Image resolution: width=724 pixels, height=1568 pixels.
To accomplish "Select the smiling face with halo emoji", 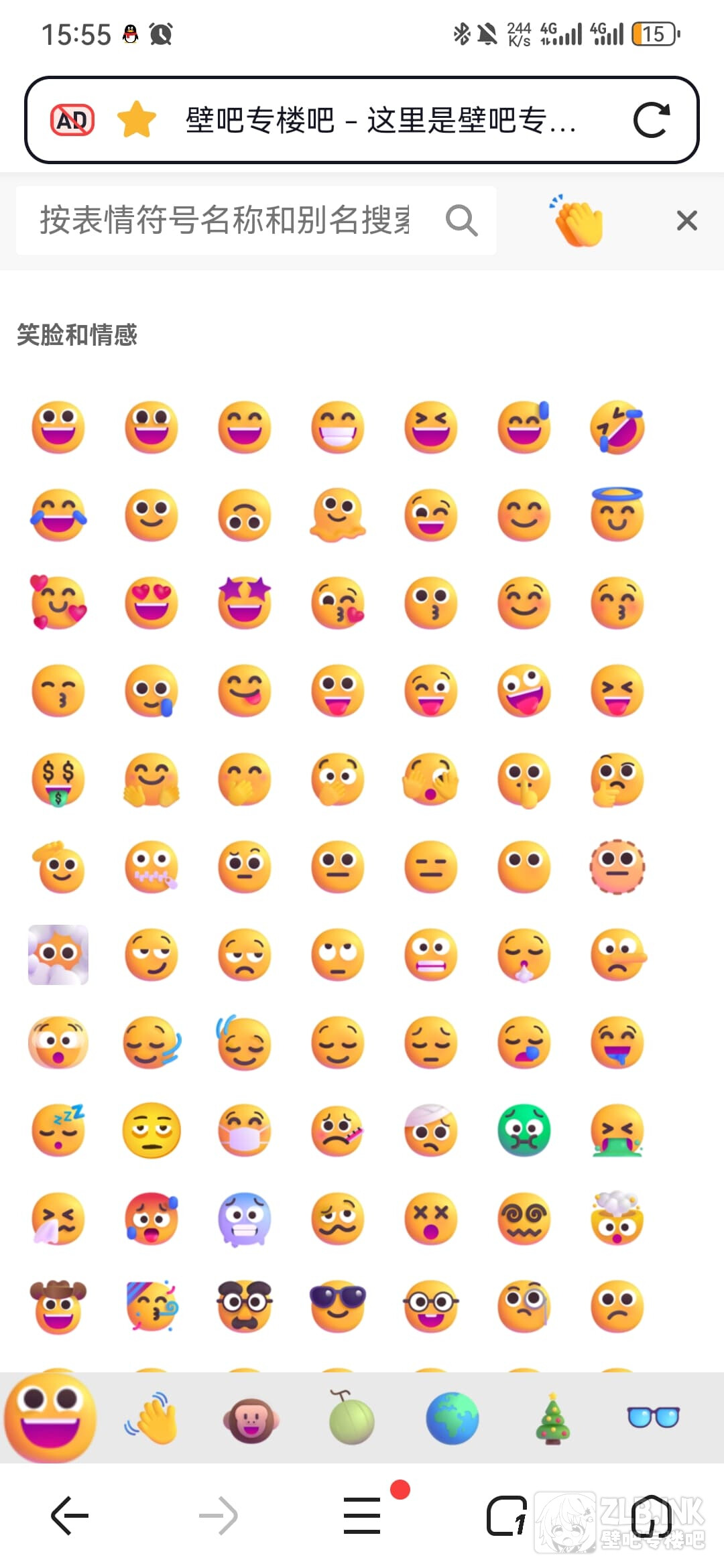I will coord(617,515).
